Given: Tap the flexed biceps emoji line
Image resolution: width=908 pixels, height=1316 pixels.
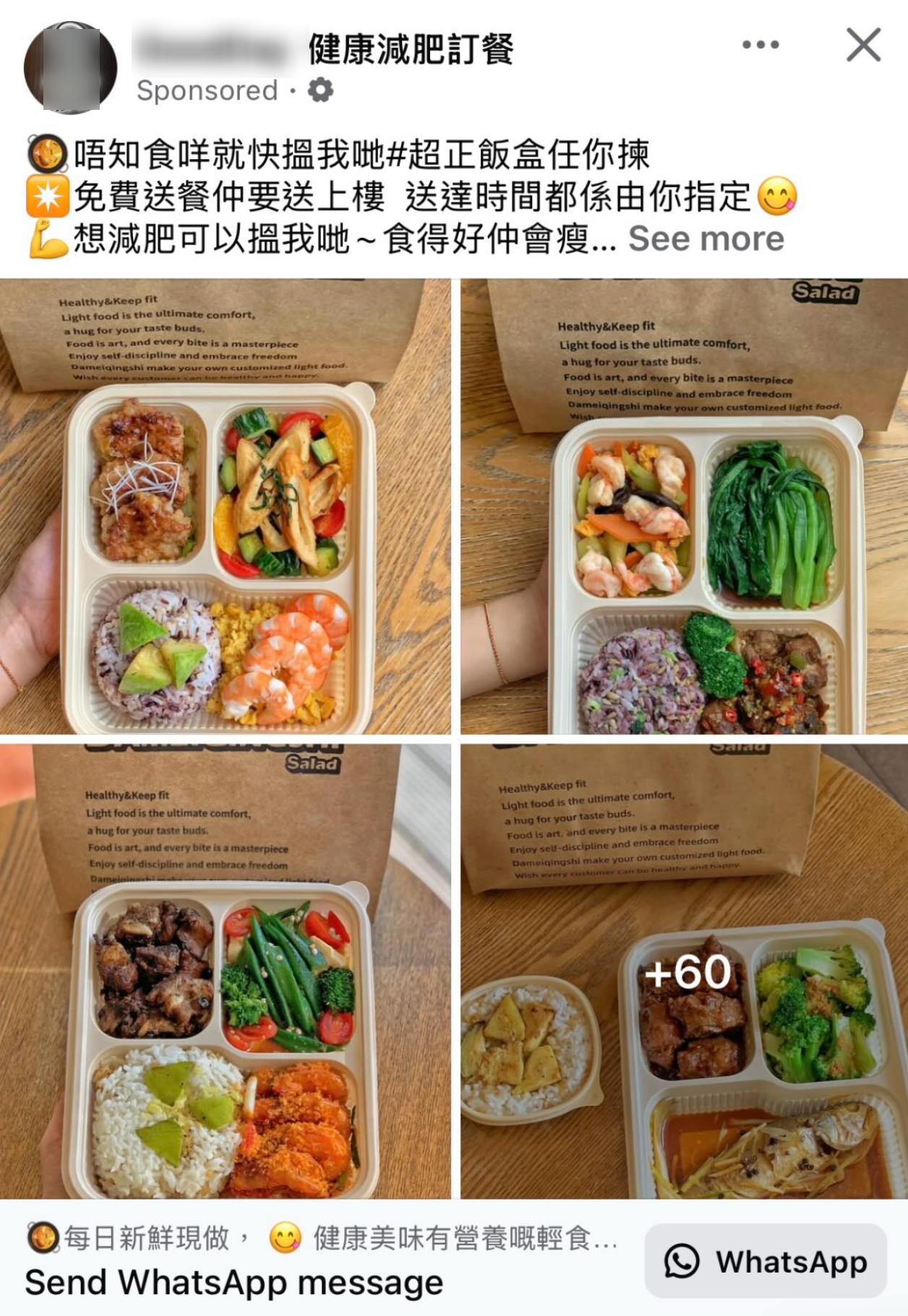Looking at the screenshot, I should (46, 239).
